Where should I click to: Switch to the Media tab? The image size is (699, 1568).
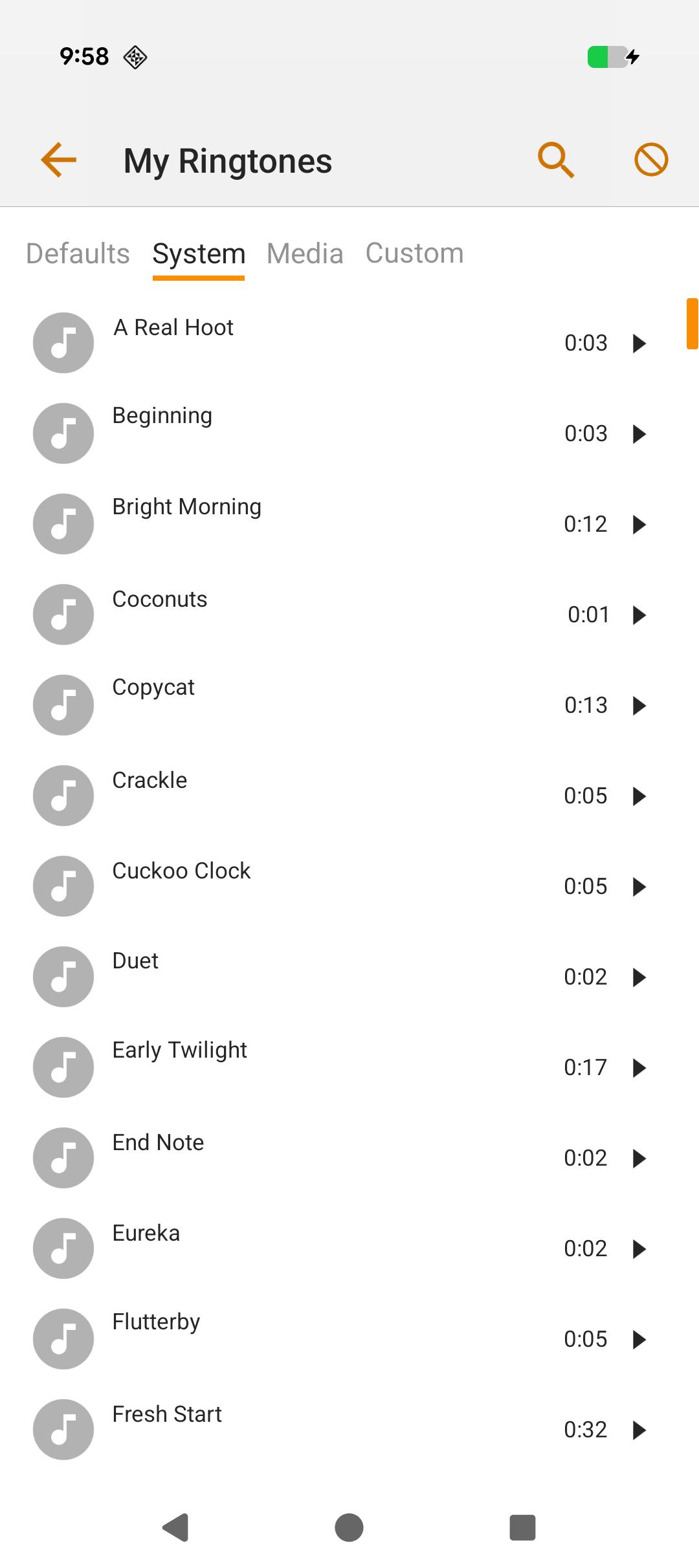[x=305, y=254]
